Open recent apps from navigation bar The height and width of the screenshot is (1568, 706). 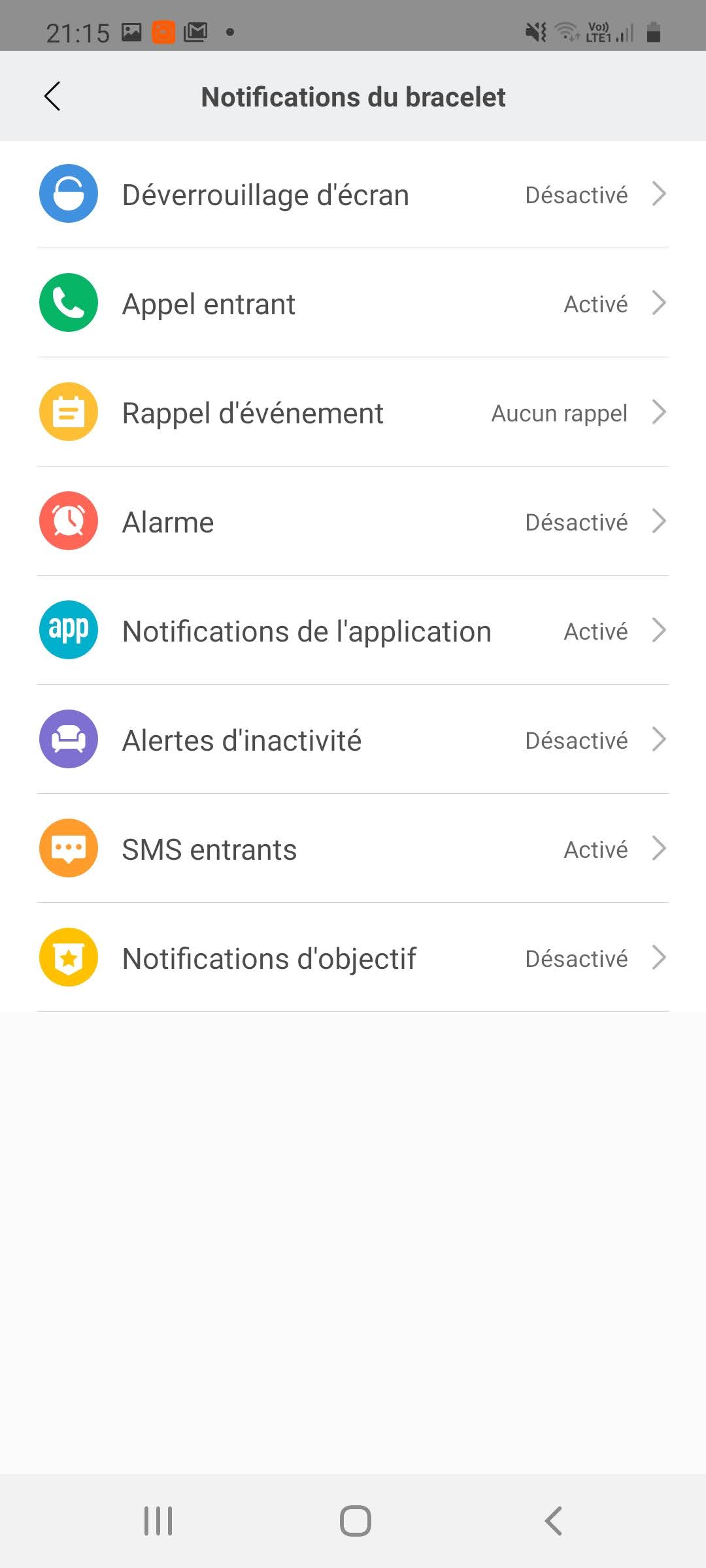tap(158, 1520)
